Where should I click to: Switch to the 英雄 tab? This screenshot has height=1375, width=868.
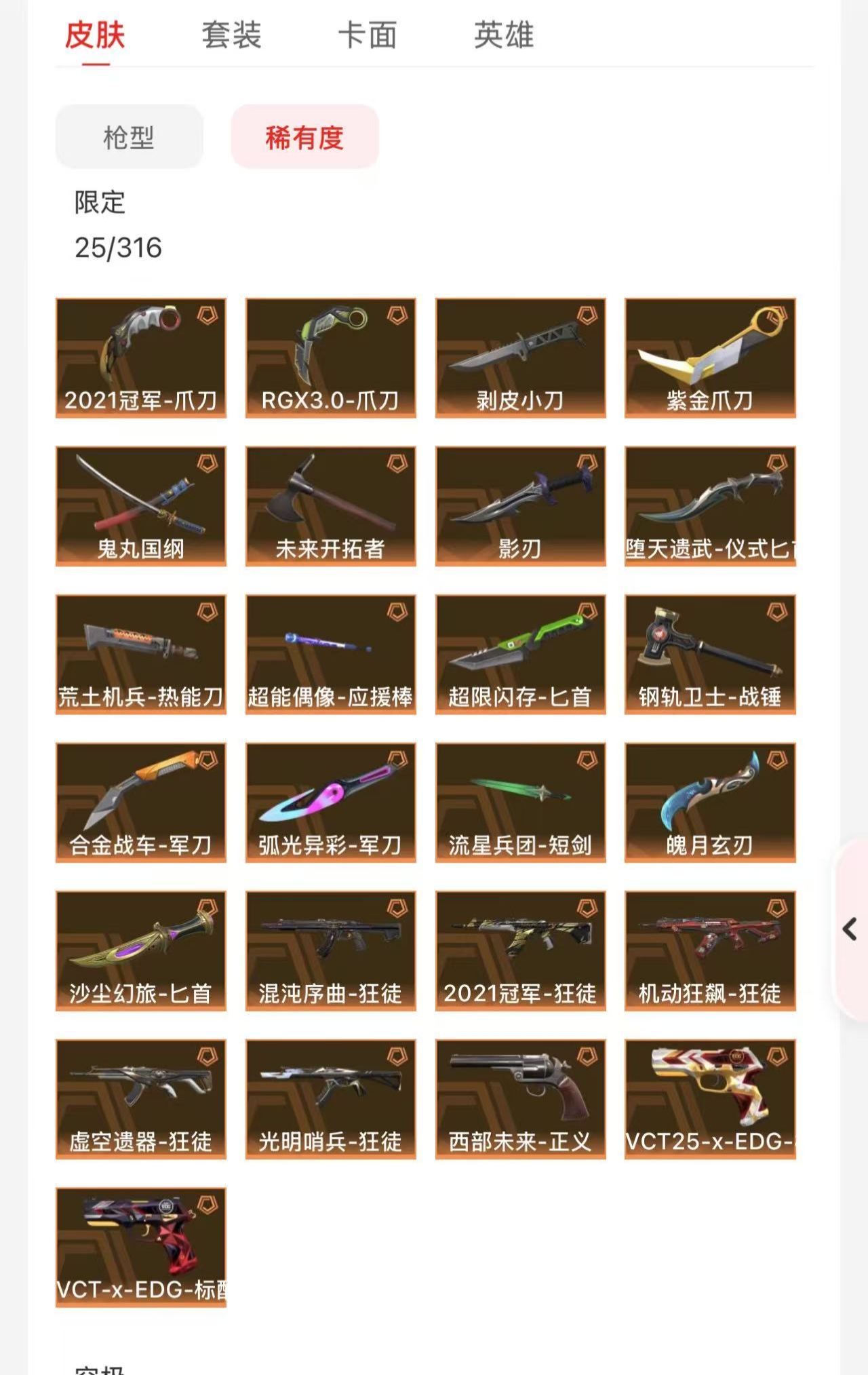click(504, 35)
